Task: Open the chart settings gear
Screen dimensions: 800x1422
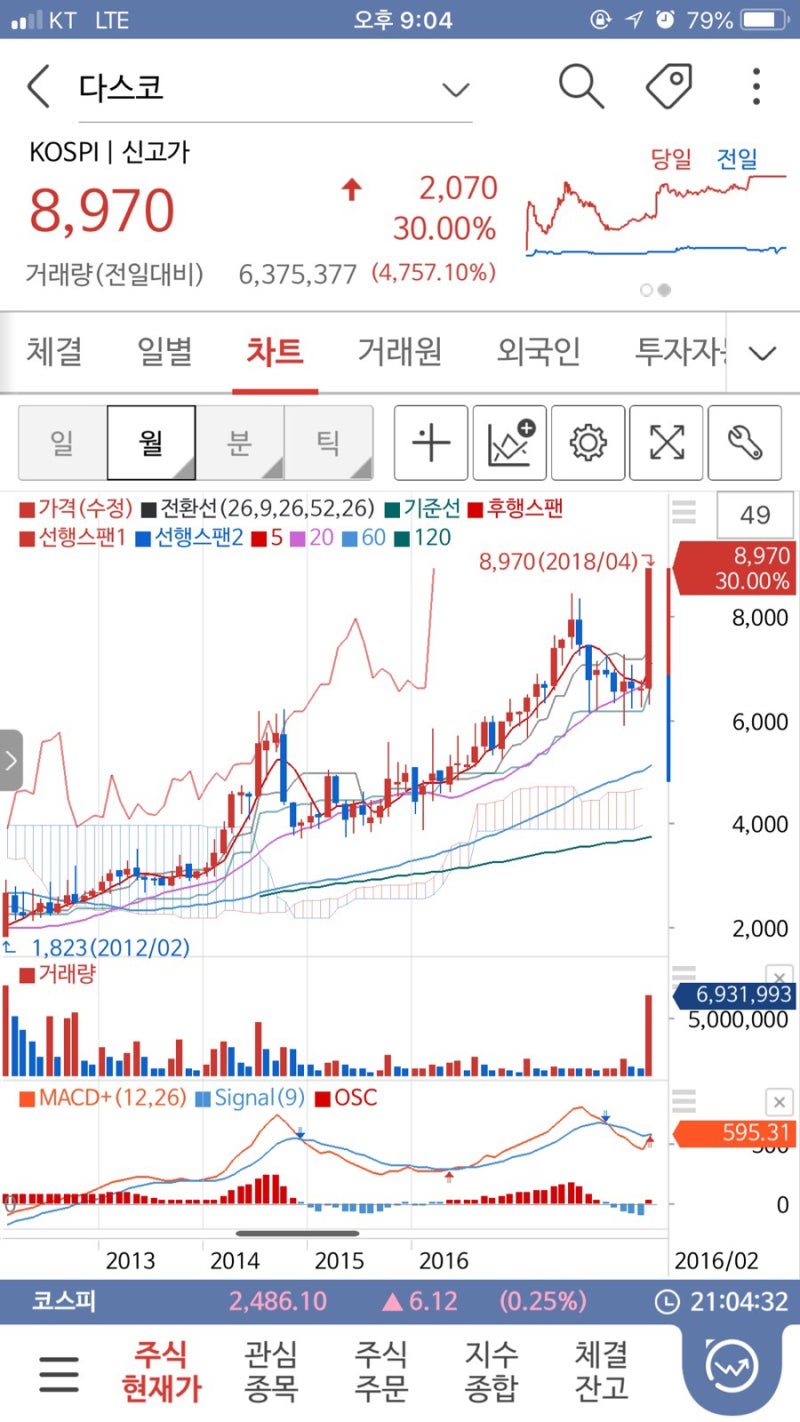Action: [588, 442]
